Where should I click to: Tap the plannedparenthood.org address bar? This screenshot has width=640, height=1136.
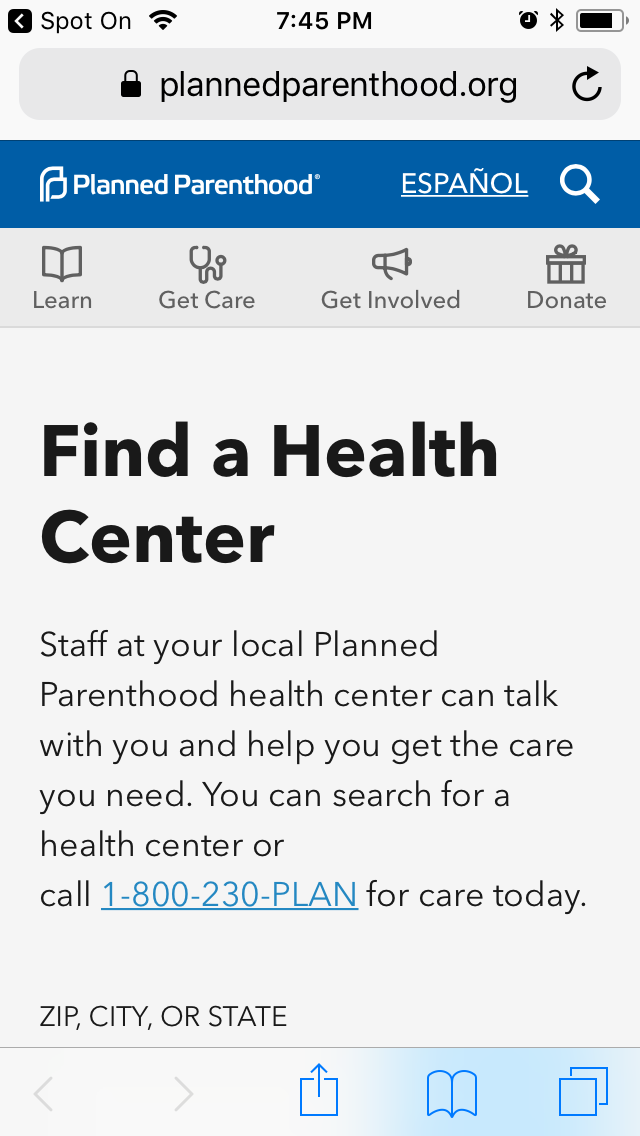tap(320, 84)
